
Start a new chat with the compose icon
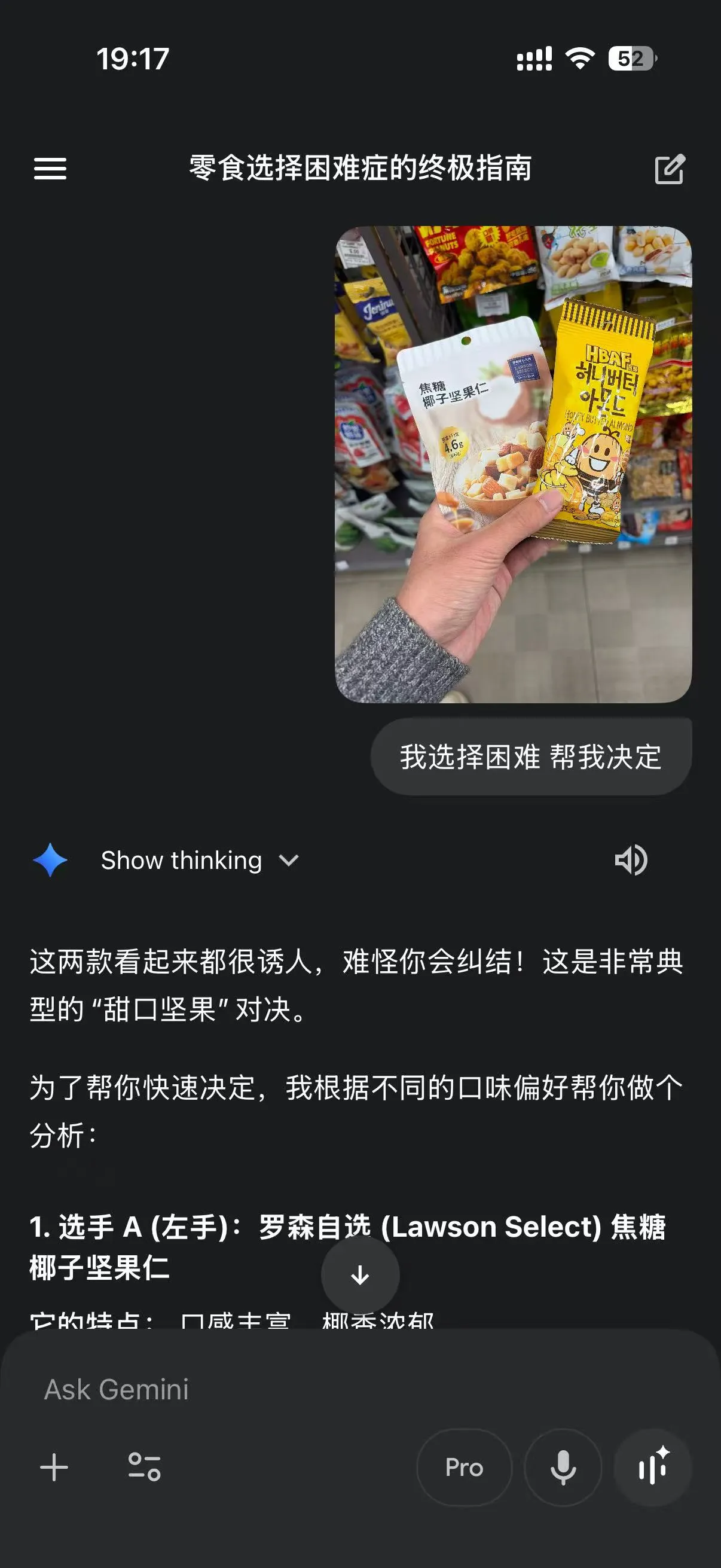click(670, 170)
